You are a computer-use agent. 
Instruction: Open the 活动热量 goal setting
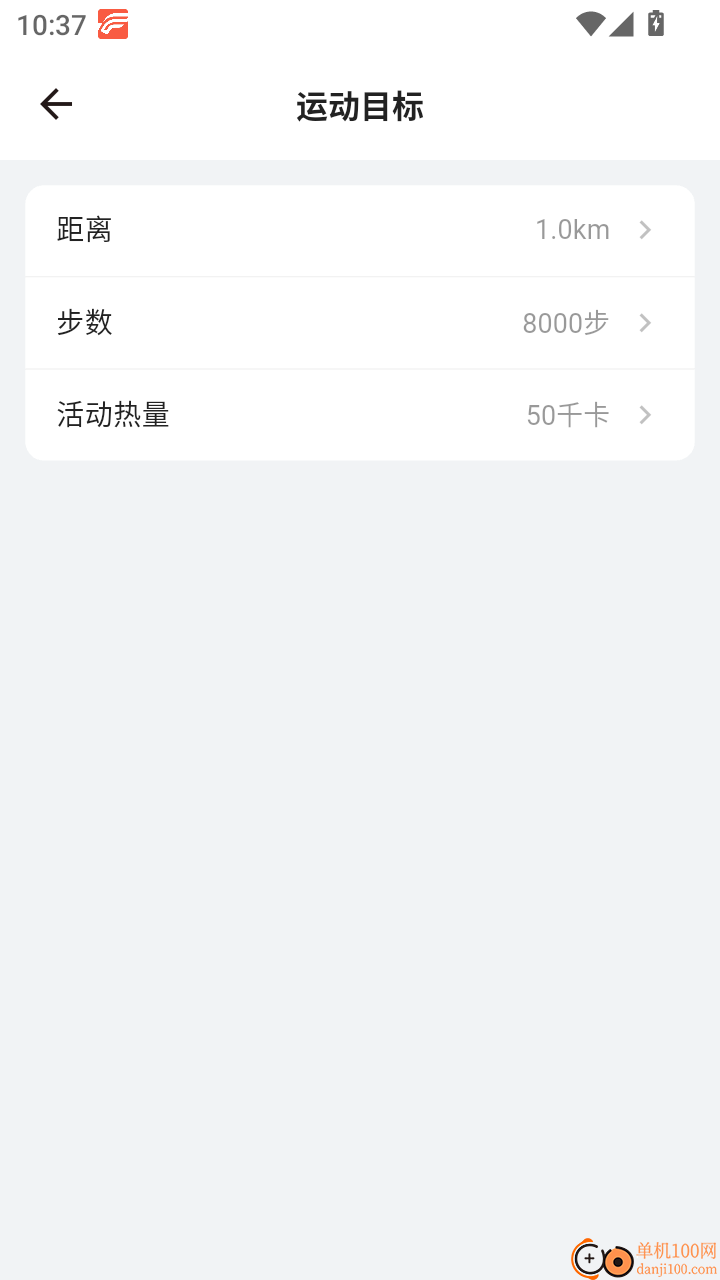(359, 415)
